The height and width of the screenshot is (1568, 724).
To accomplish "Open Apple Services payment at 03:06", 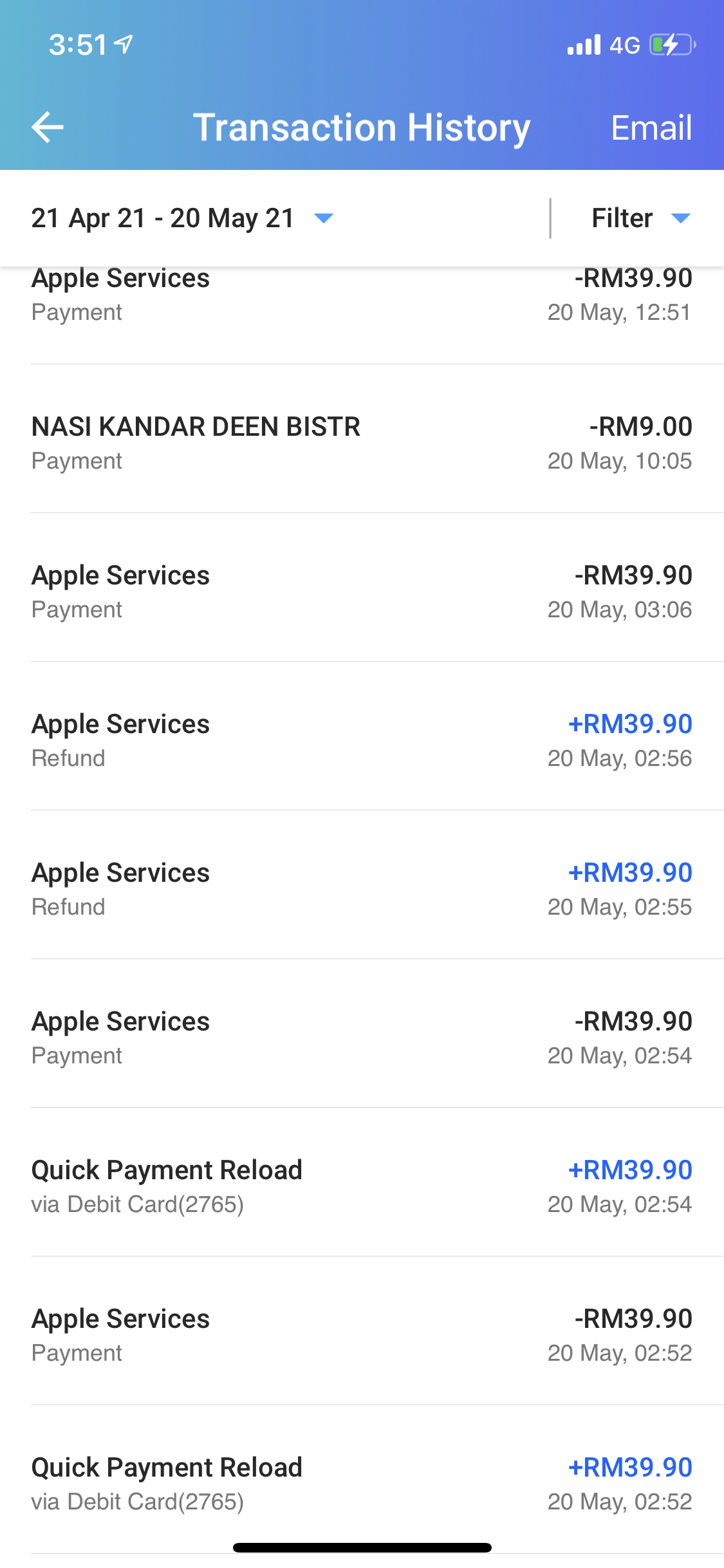I will click(x=362, y=592).
